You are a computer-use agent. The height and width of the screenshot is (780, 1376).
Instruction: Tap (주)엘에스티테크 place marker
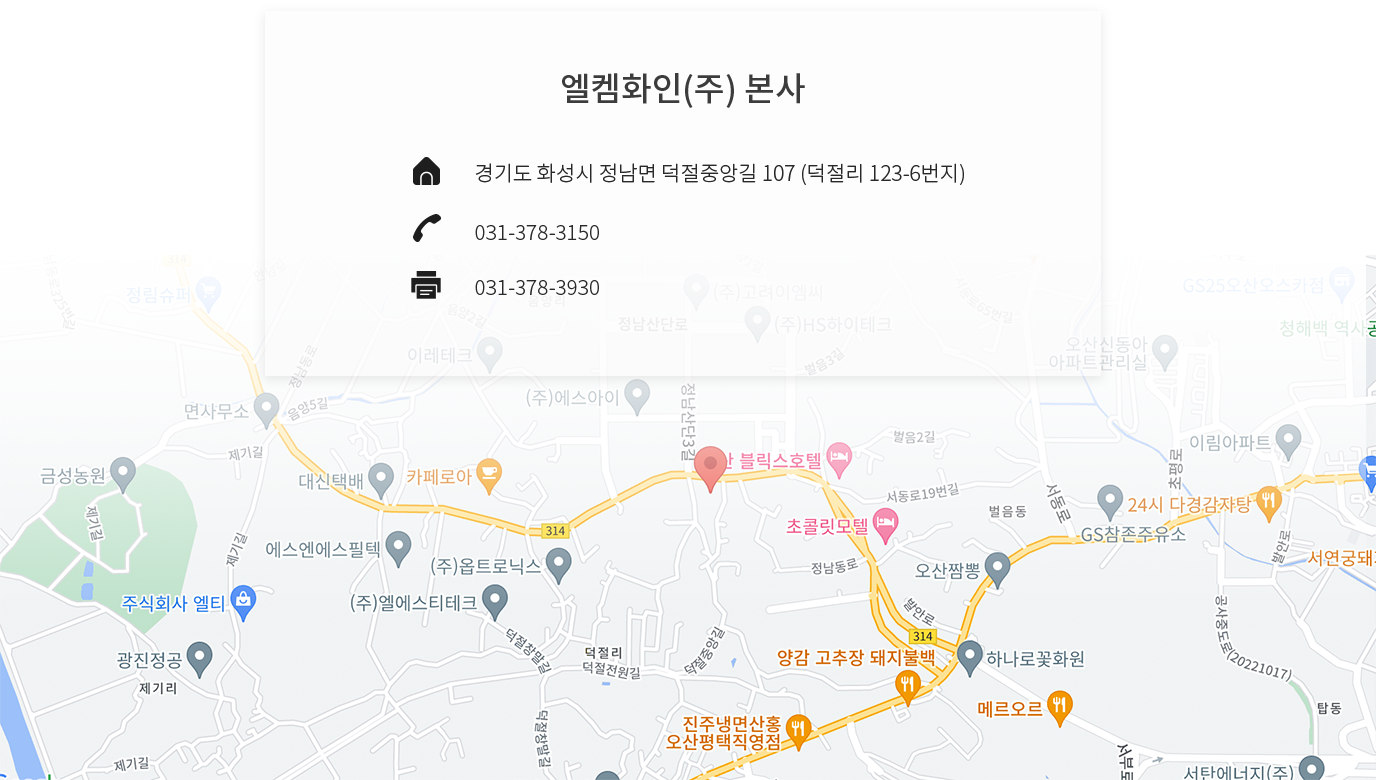pos(495,601)
